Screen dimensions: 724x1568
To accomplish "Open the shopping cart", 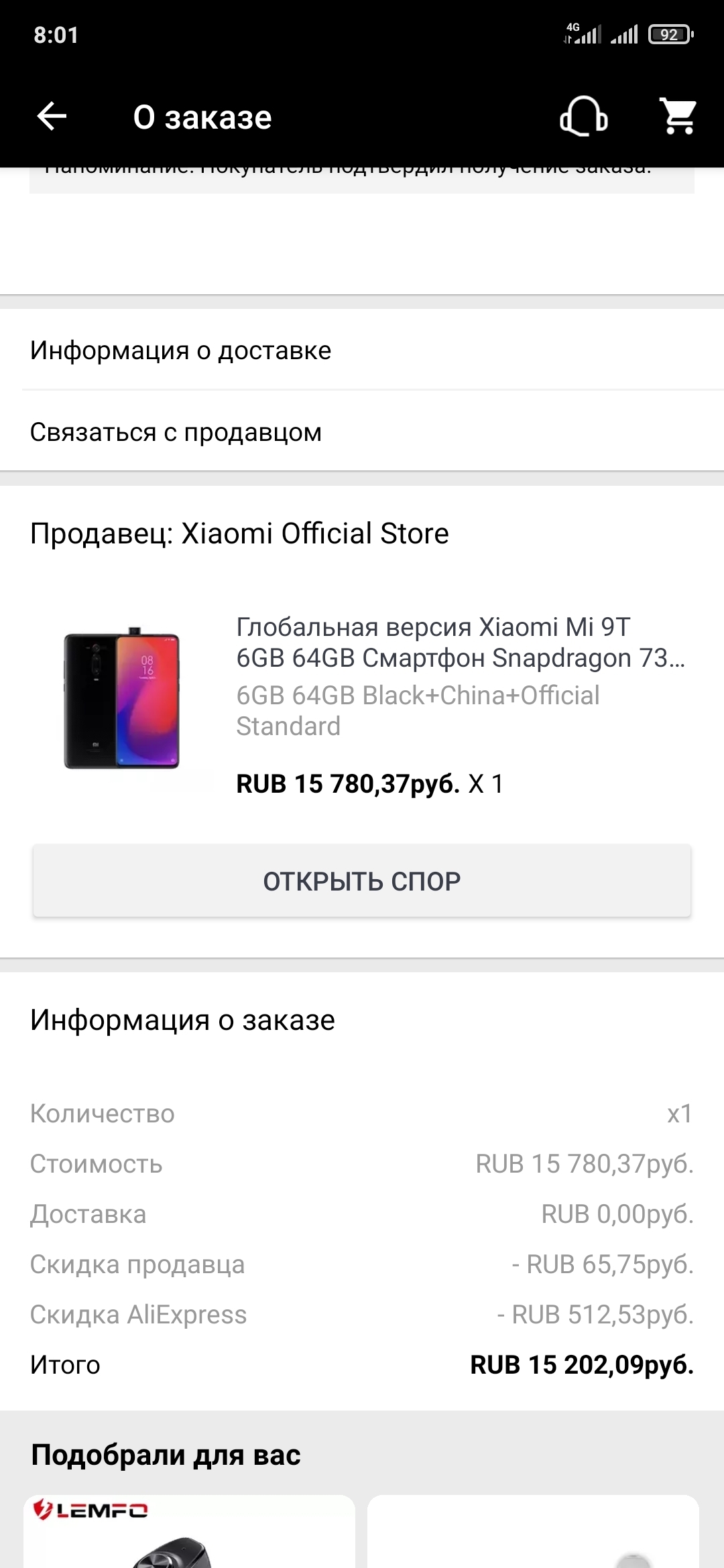I will coord(678,117).
